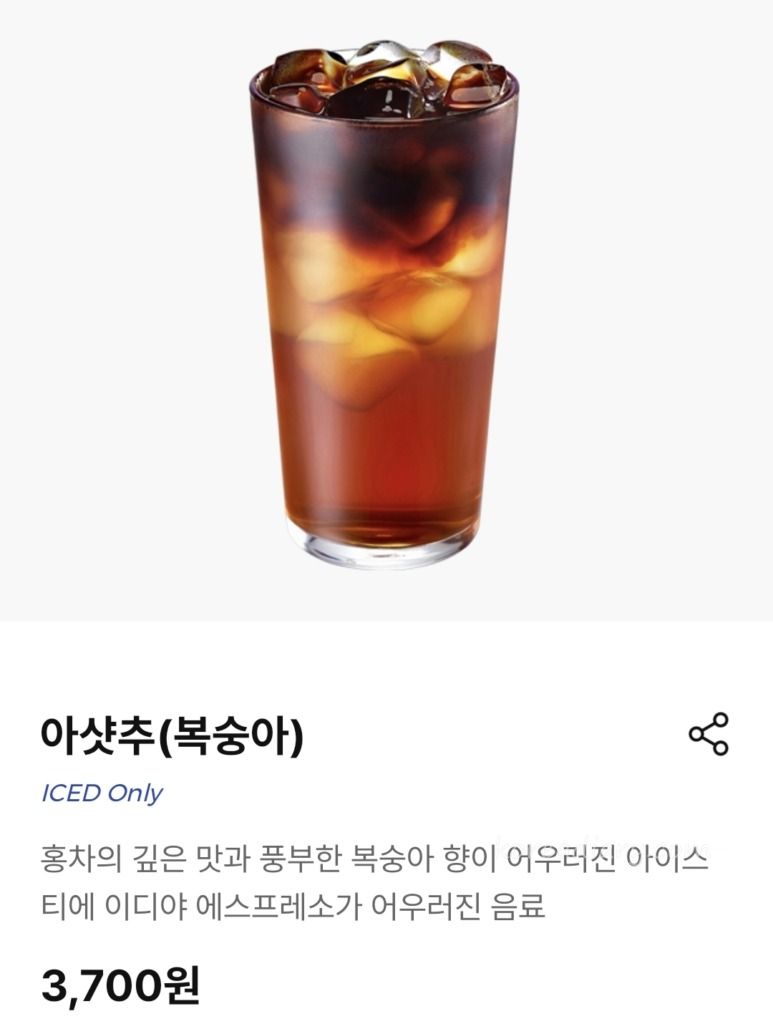The image size is (773, 1024).
Task: Share the 아샷추(복숭아) menu item
Action: [x=709, y=734]
